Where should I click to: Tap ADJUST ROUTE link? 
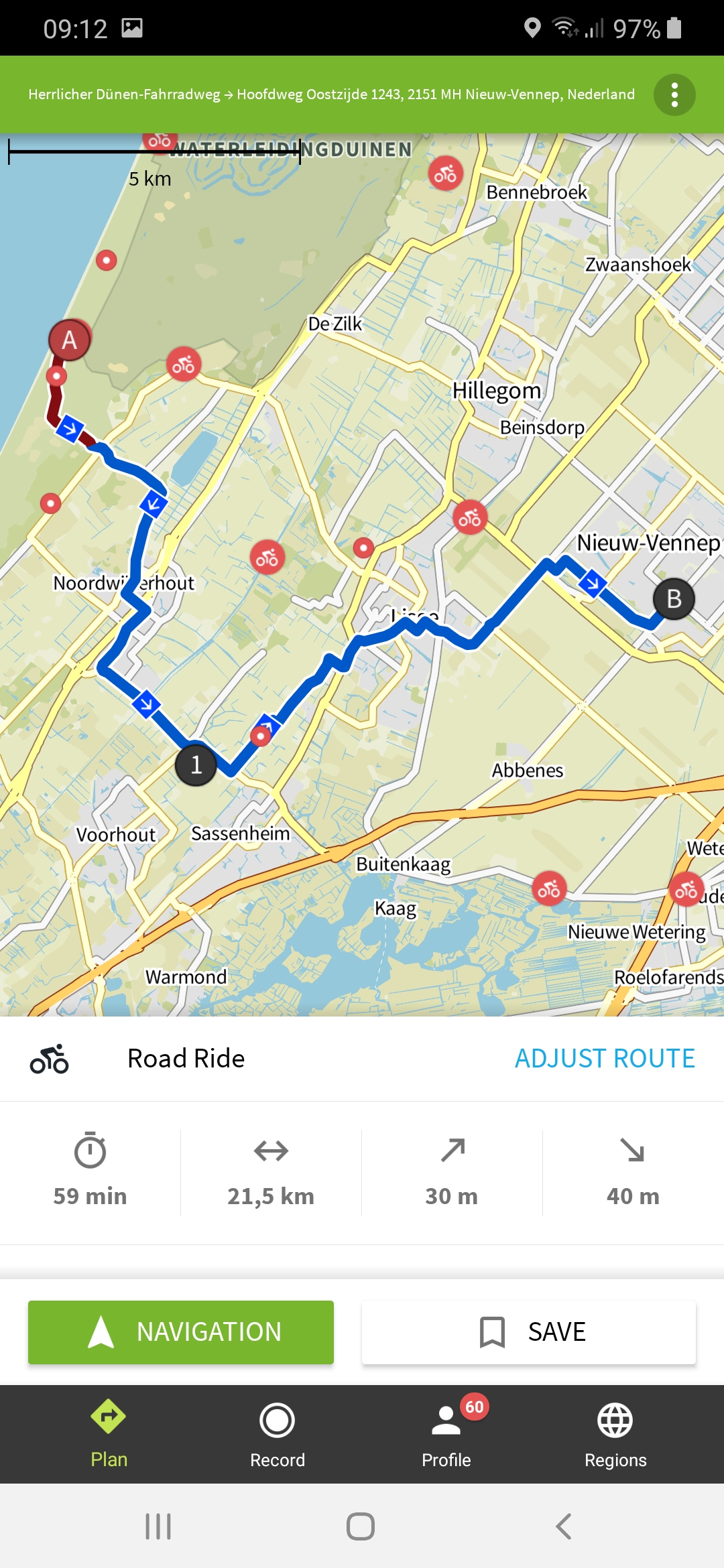(x=604, y=1059)
